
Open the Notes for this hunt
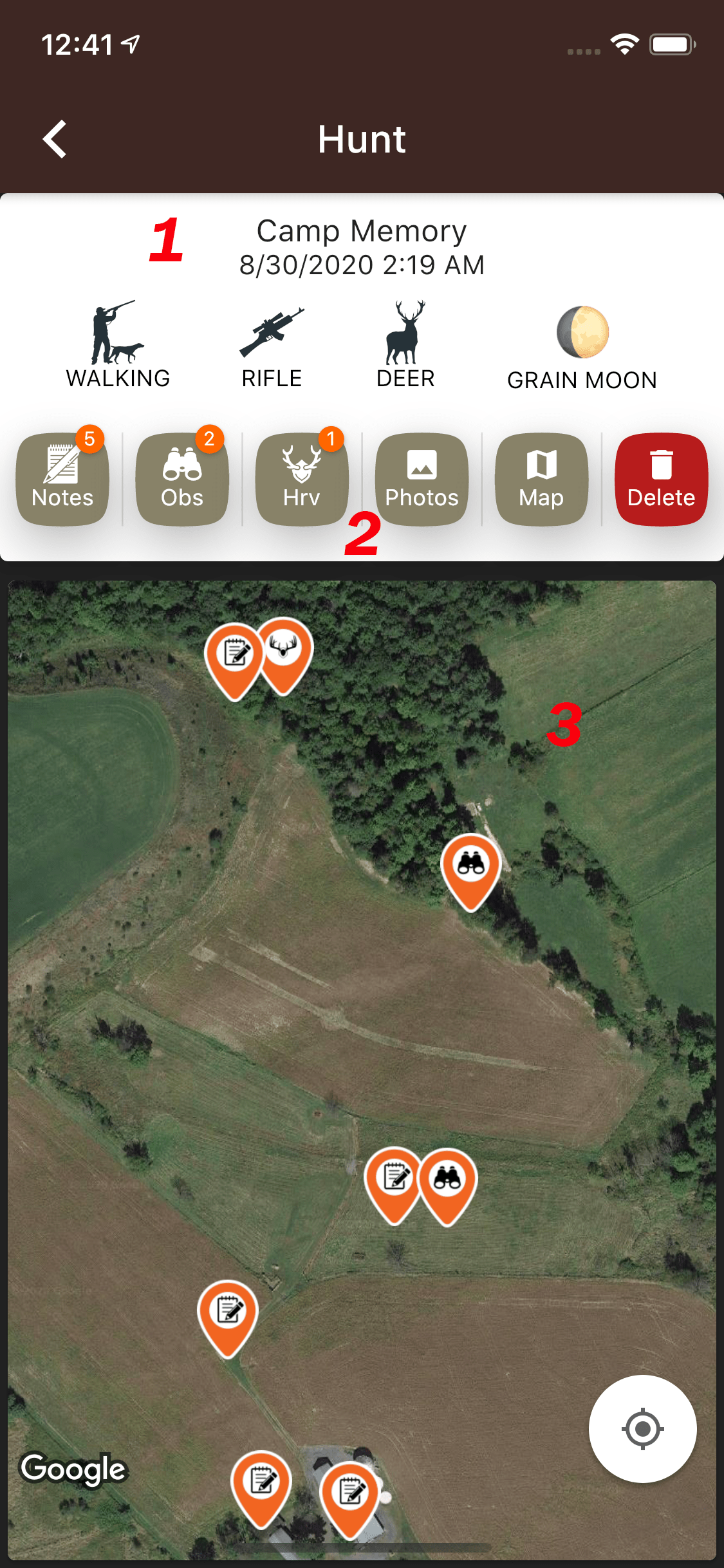[62, 480]
